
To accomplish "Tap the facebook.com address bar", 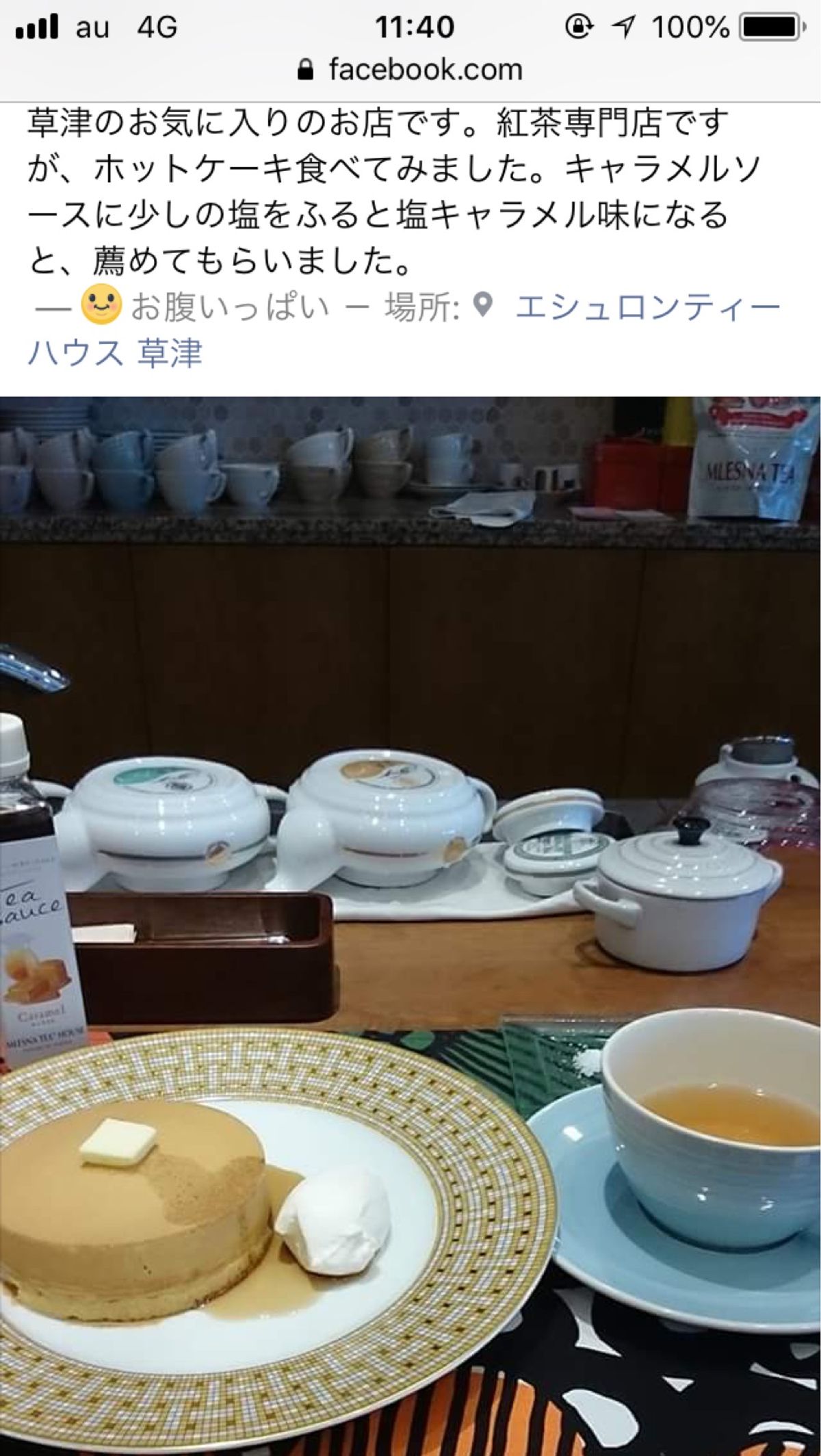I will point(410,70).
